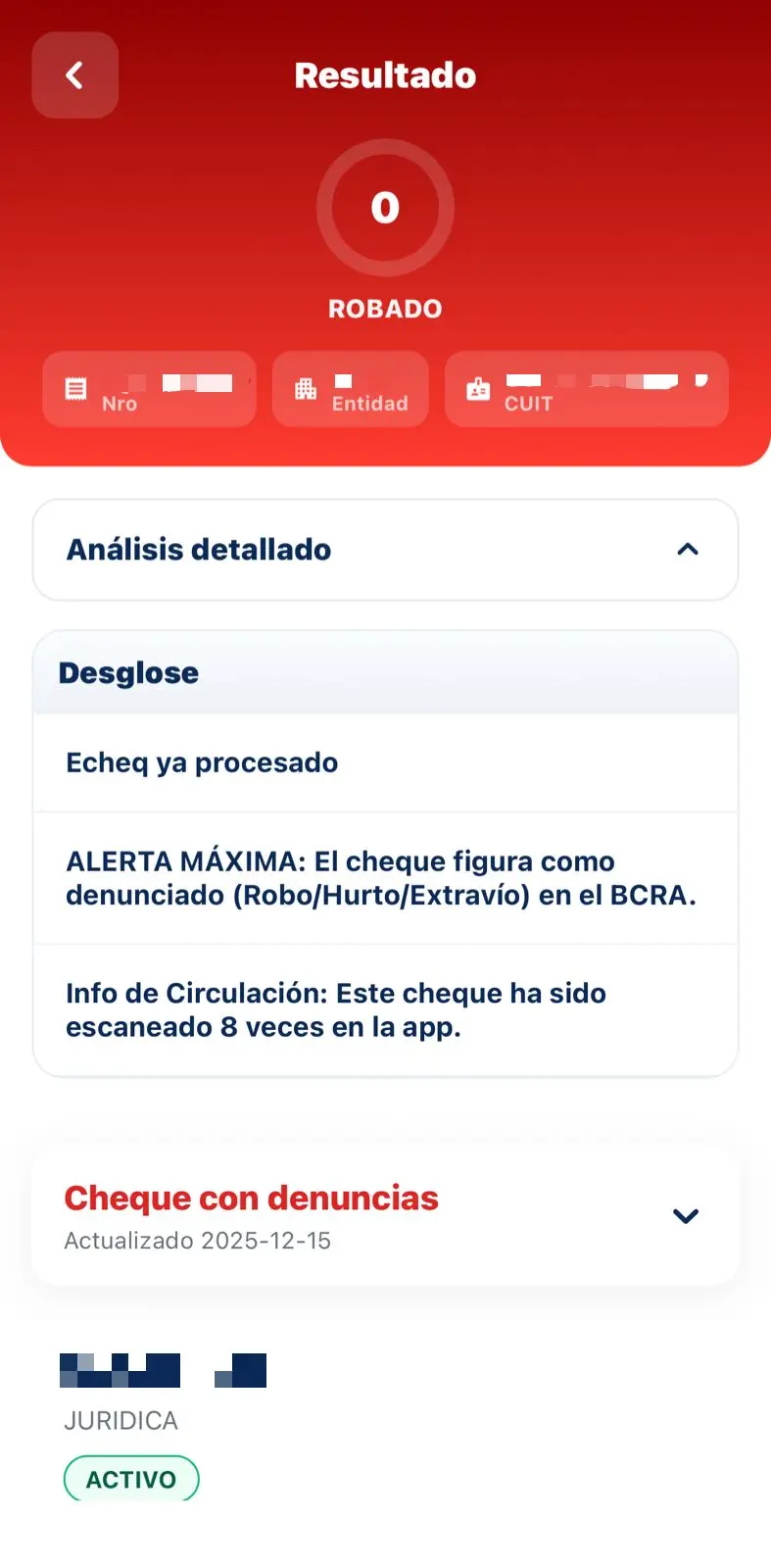Expand the Cheque con denuncias section

coord(685,1215)
